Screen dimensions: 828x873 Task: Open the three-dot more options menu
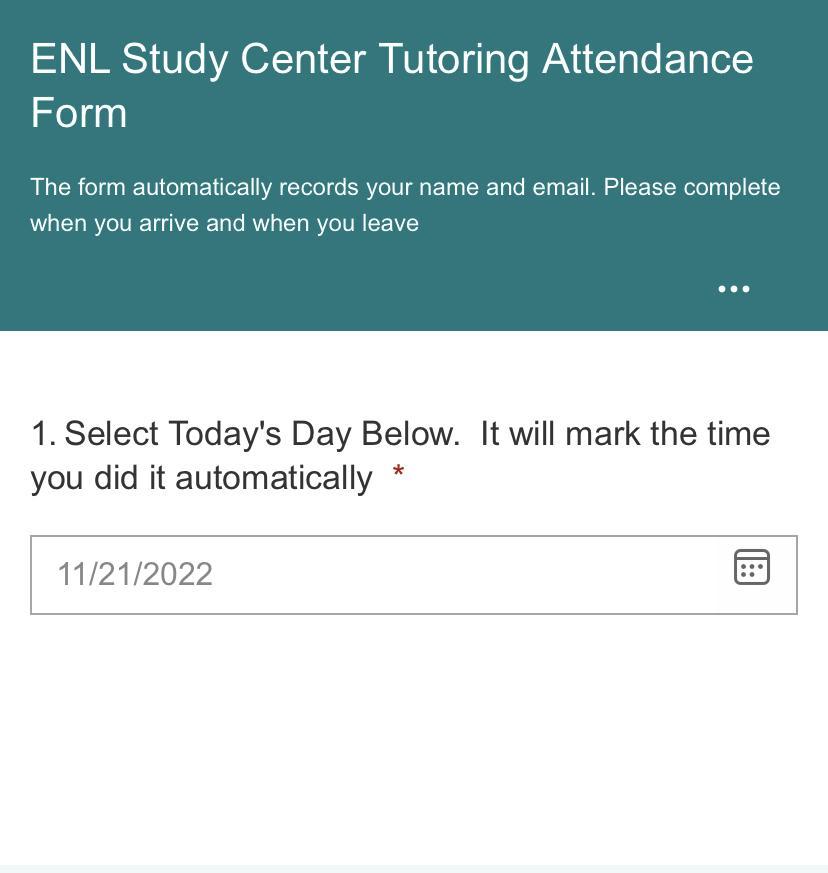point(733,289)
